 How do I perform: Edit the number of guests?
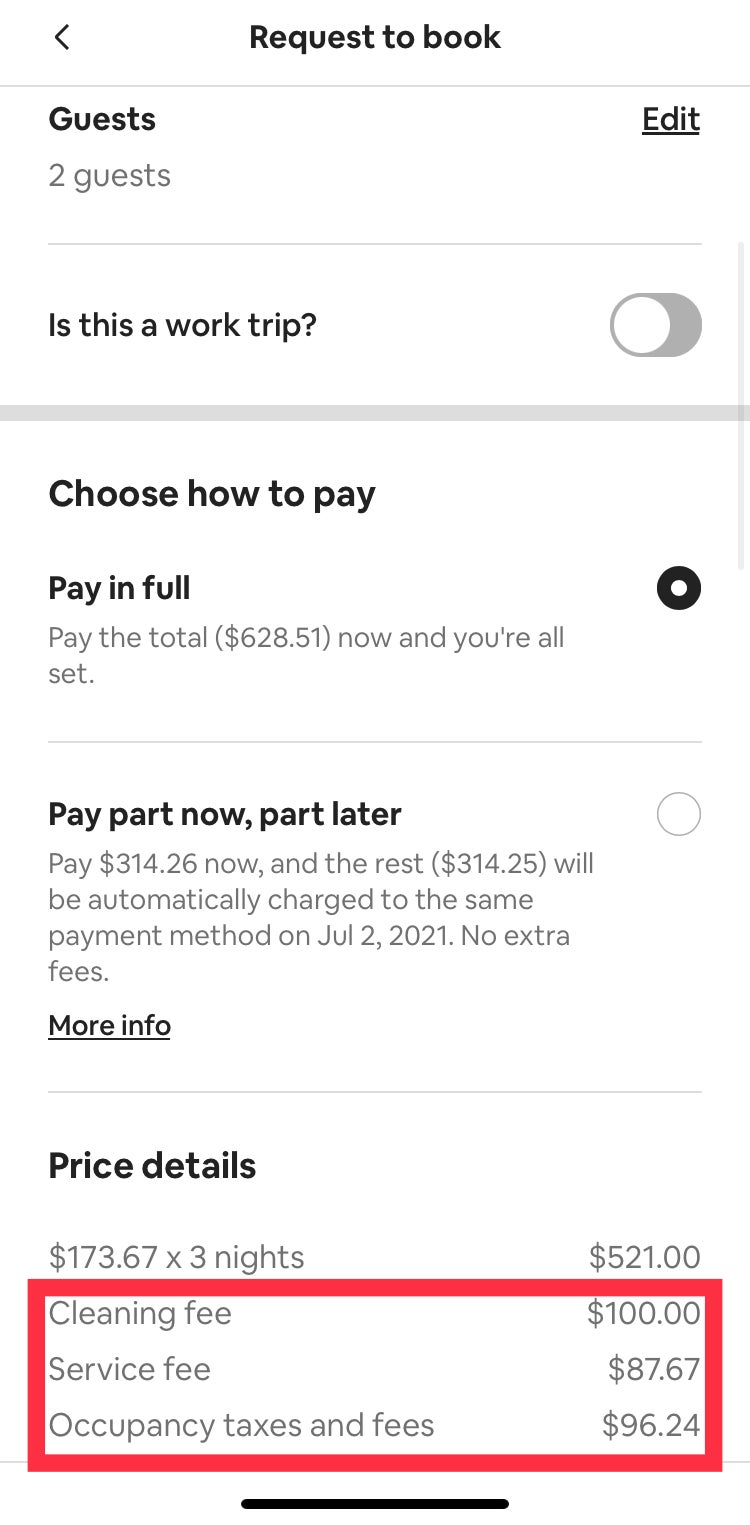[670, 120]
